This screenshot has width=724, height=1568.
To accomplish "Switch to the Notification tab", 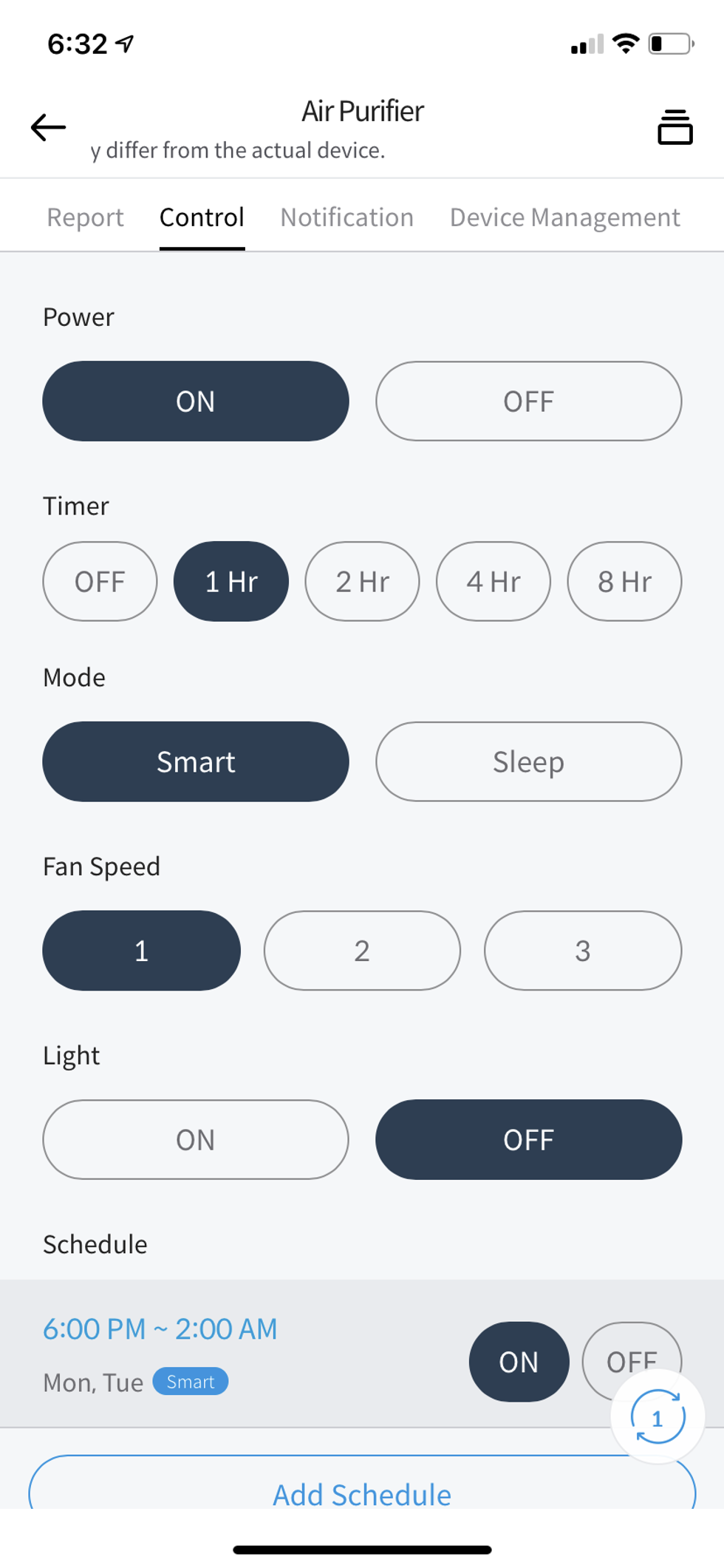I will tap(346, 217).
